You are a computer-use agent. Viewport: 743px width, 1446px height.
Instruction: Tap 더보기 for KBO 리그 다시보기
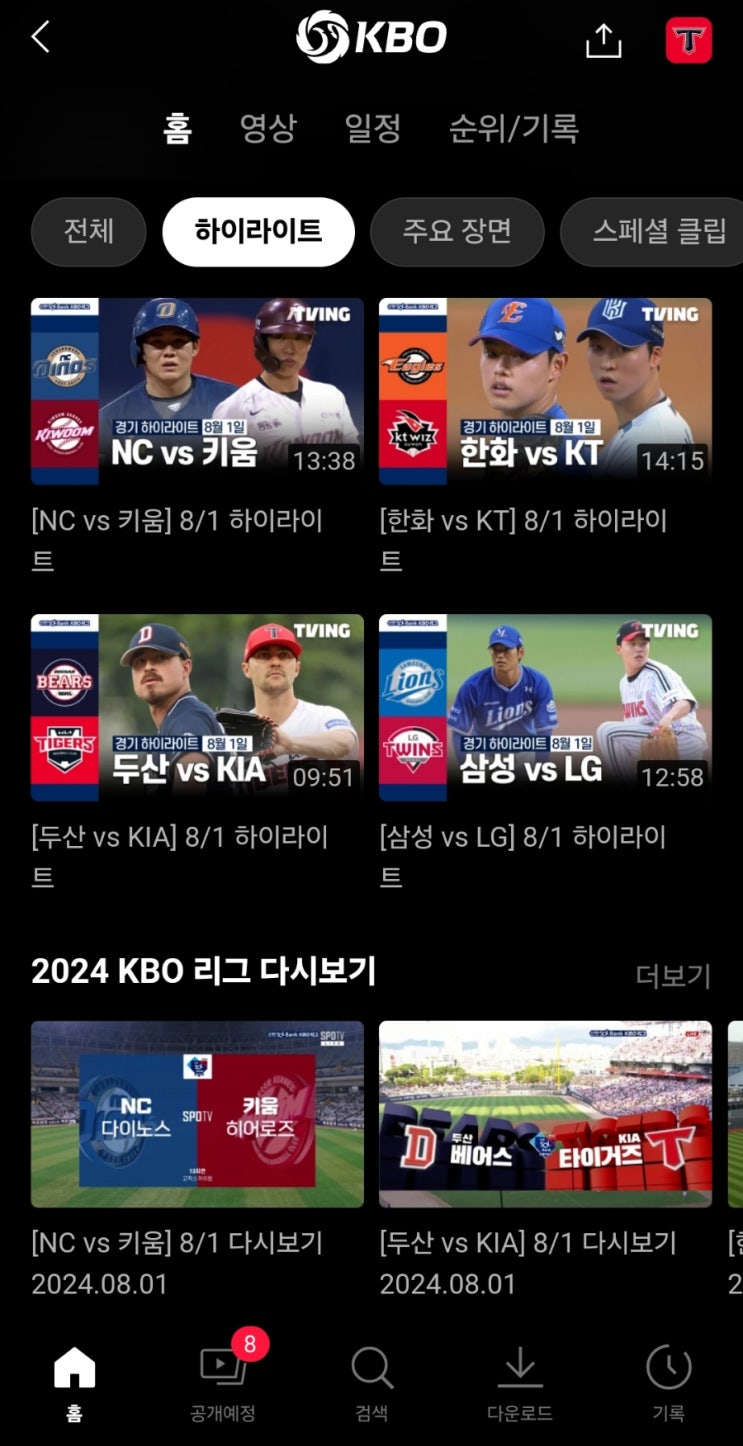pos(673,976)
